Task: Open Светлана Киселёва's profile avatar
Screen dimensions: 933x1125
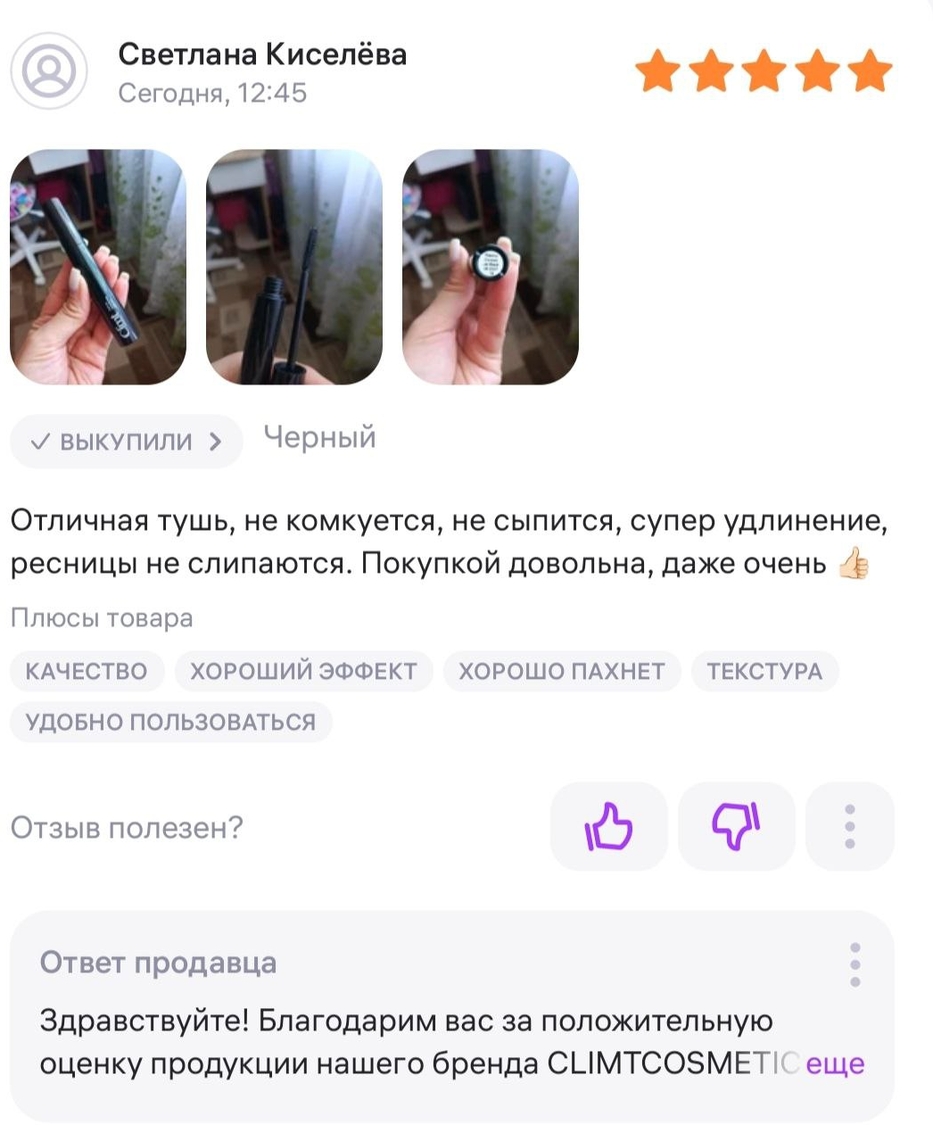Action: (49, 72)
